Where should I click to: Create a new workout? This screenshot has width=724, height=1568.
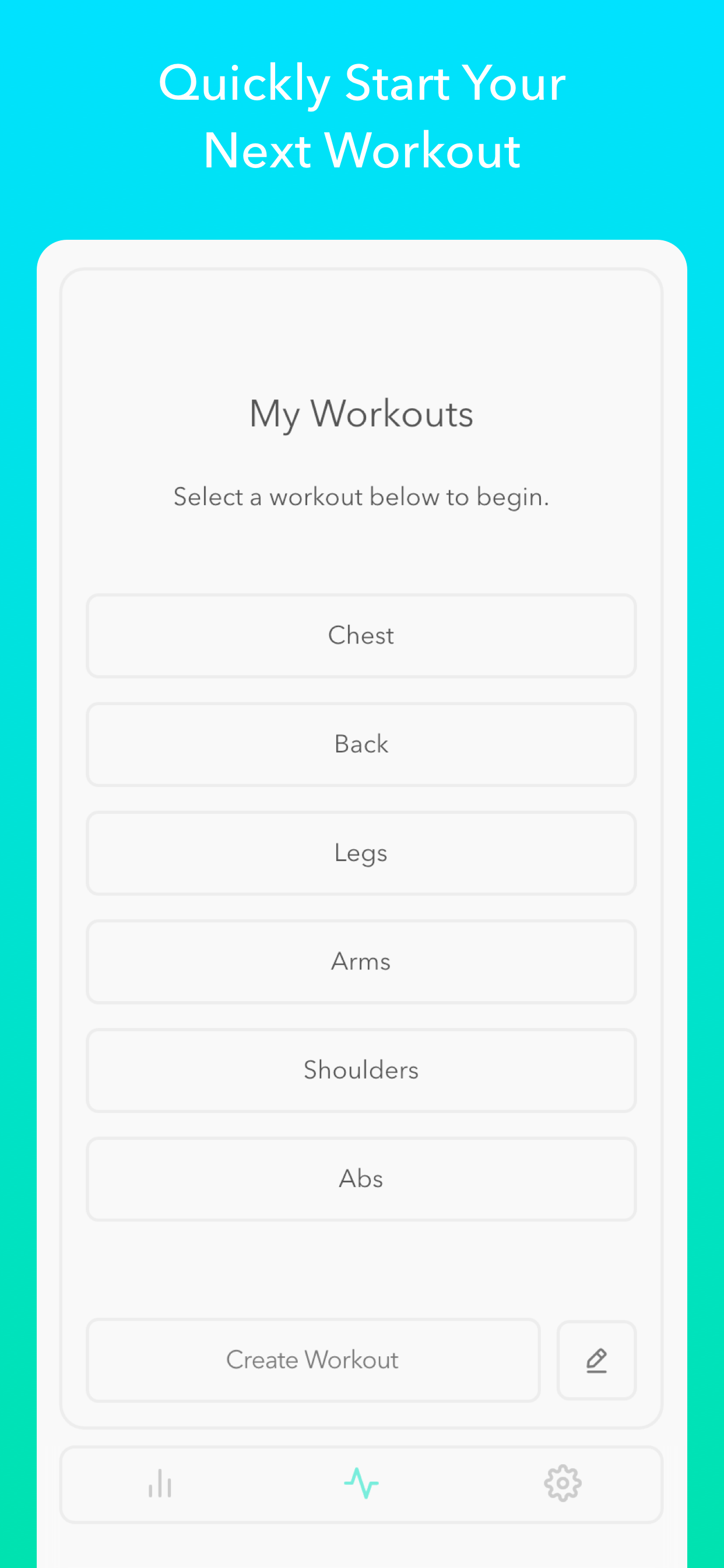(314, 1360)
